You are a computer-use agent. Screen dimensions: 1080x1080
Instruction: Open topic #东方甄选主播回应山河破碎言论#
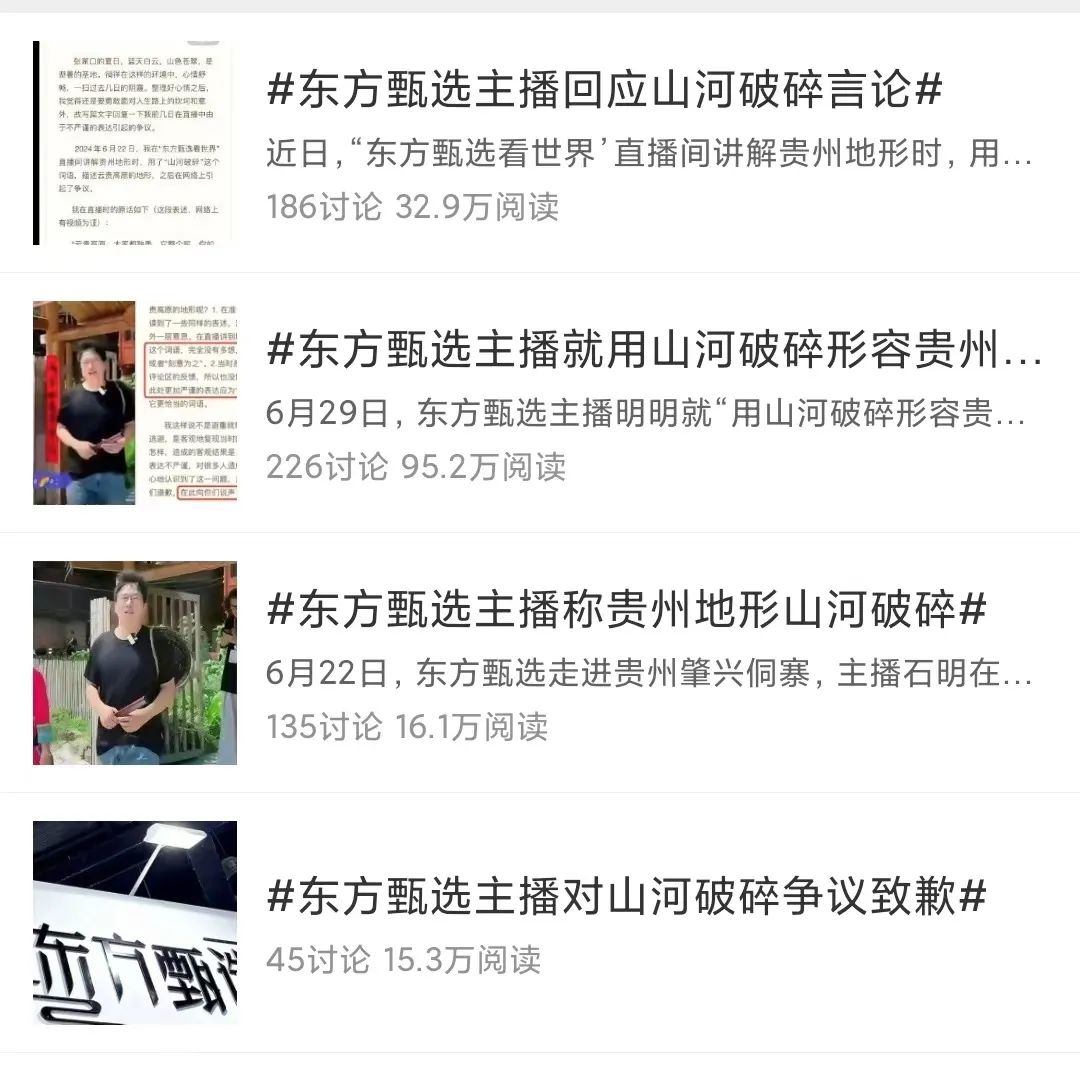point(604,92)
